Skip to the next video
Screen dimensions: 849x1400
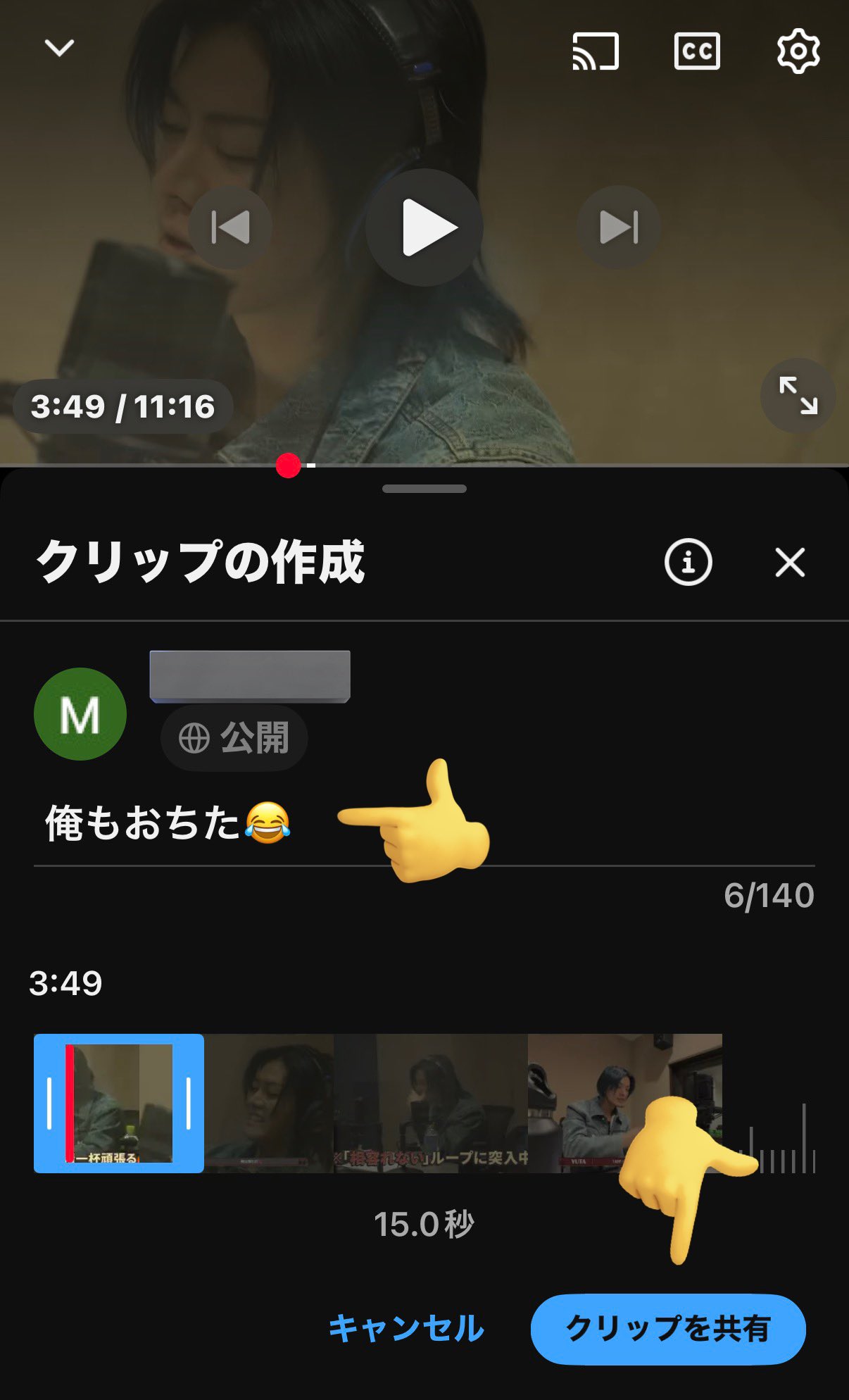coord(618,227)
